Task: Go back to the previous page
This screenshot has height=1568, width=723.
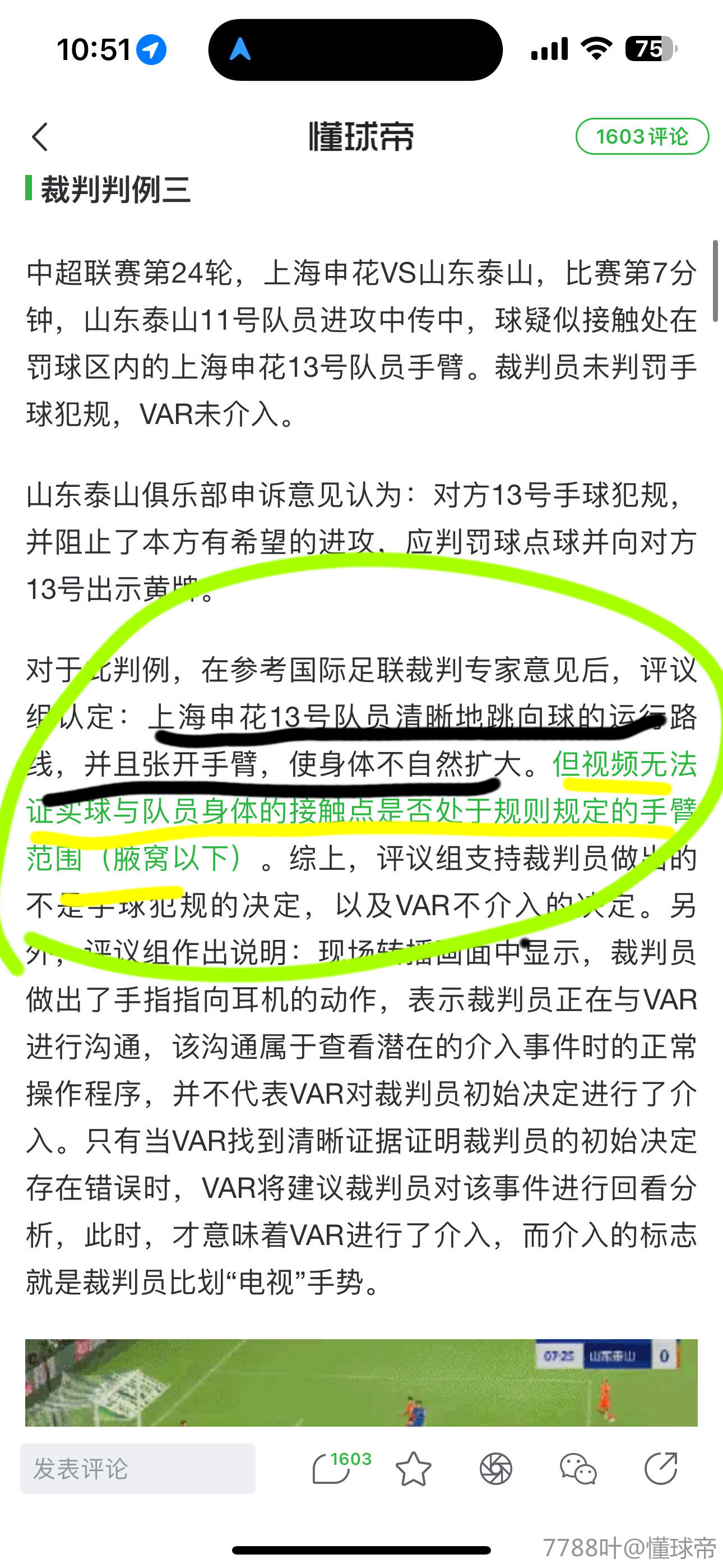Action: [40, 136]
